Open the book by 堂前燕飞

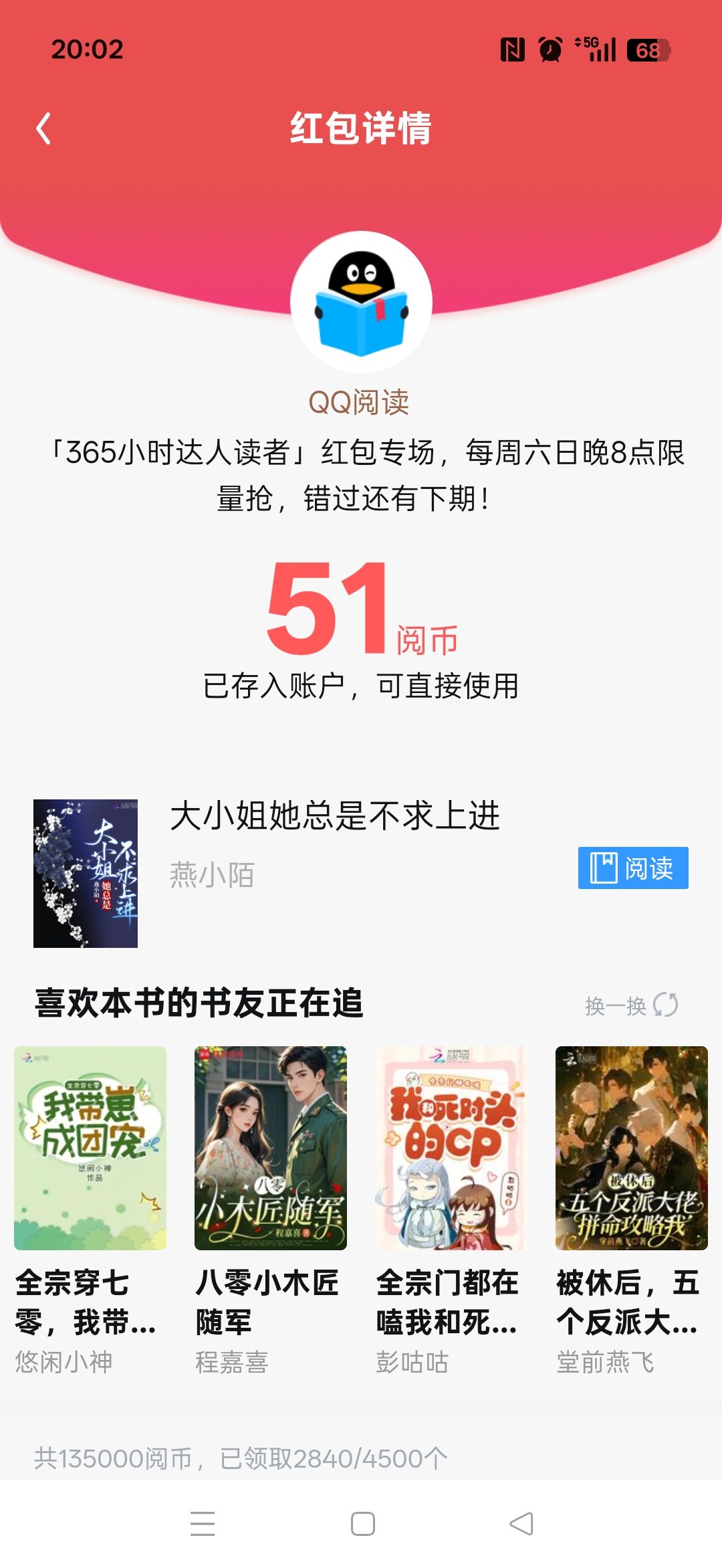(x=631, y=1148)
